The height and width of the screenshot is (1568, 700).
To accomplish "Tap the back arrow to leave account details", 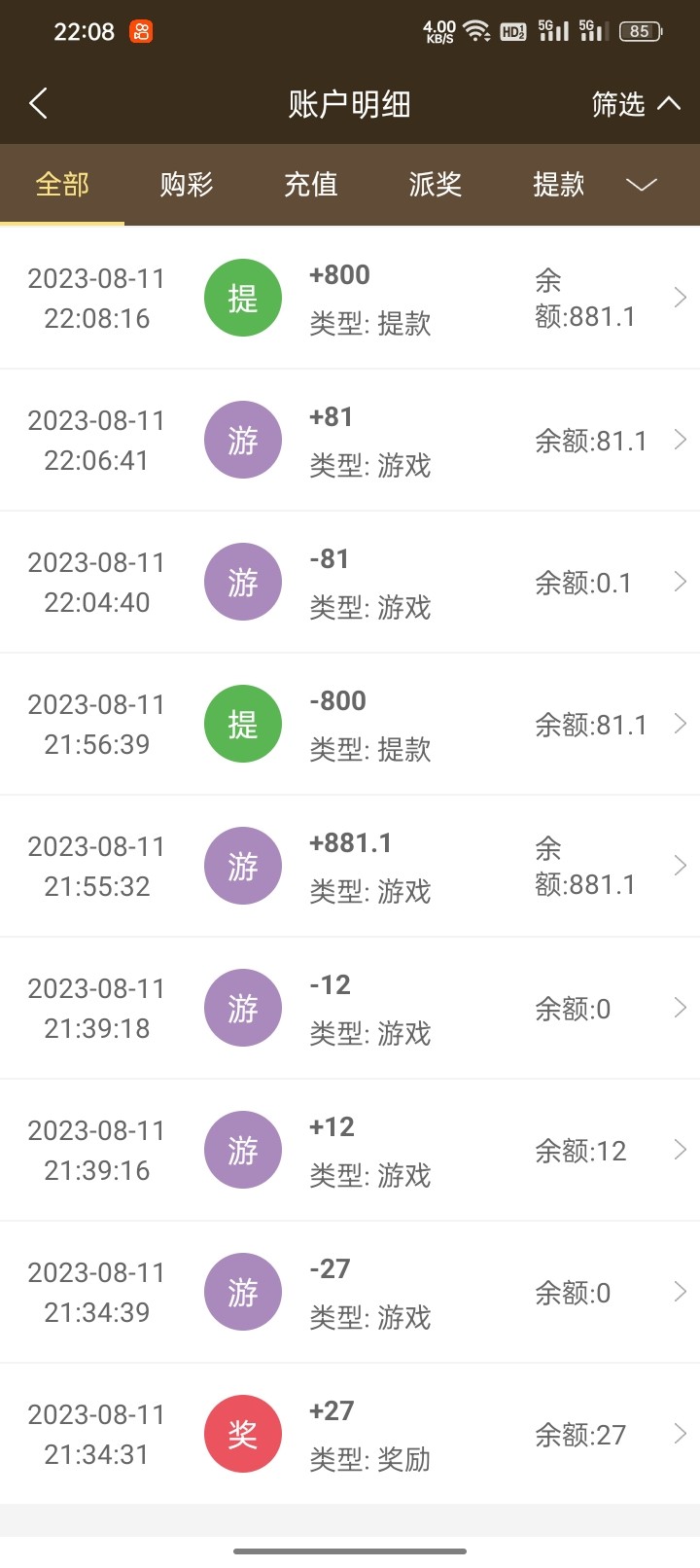I will coord(39,103).
